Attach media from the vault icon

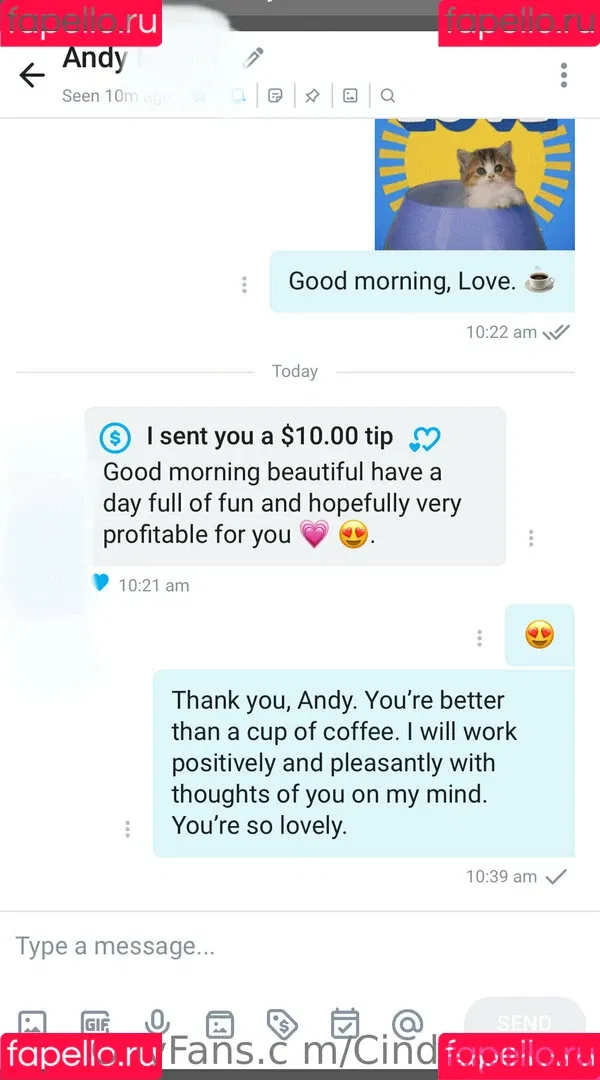pyautogui.click(x=219, y=1024)
